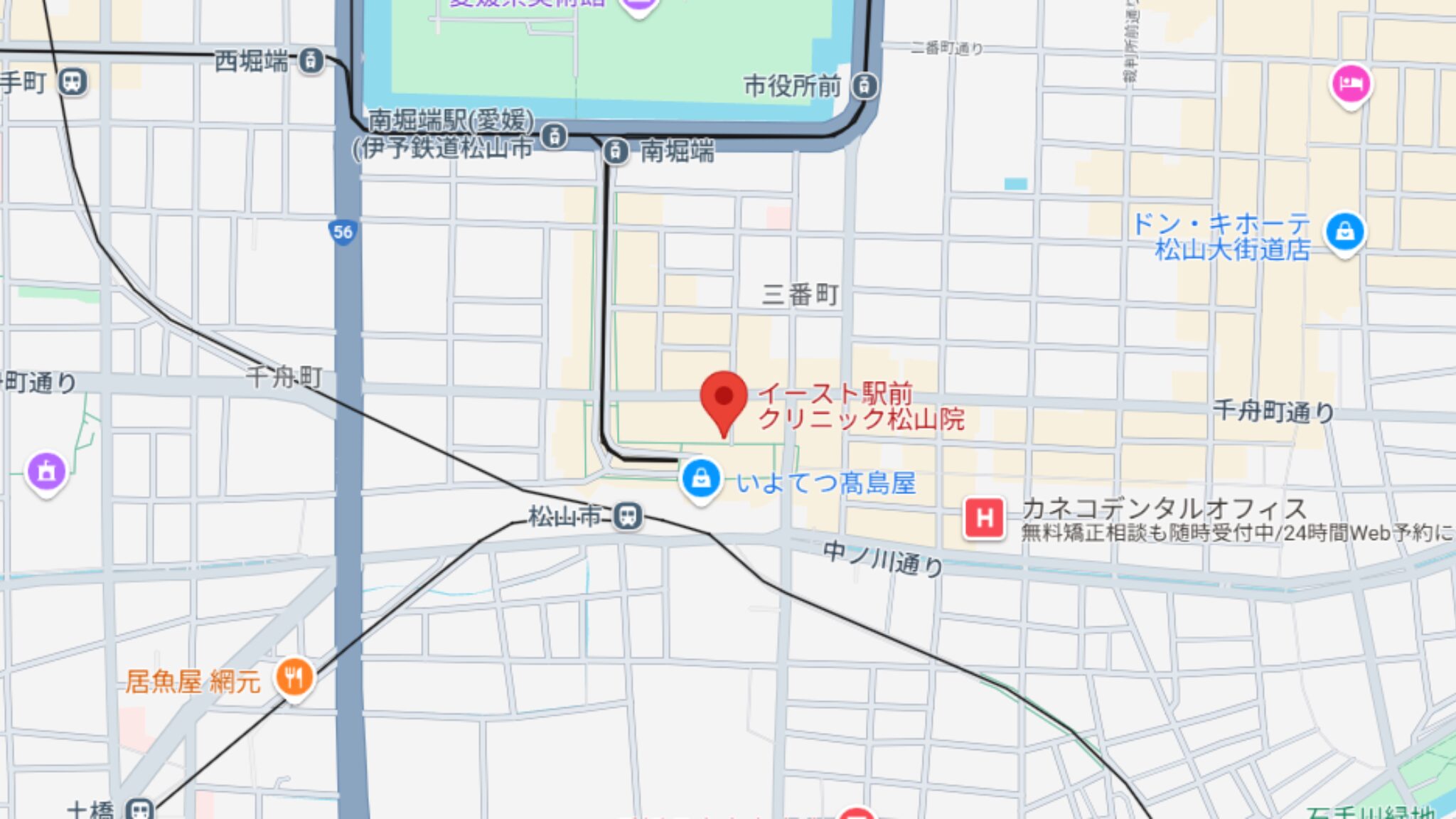
Task: Select the 市役所前 tram stop icon
Action: pyautogui.click(x=864, y=85)
